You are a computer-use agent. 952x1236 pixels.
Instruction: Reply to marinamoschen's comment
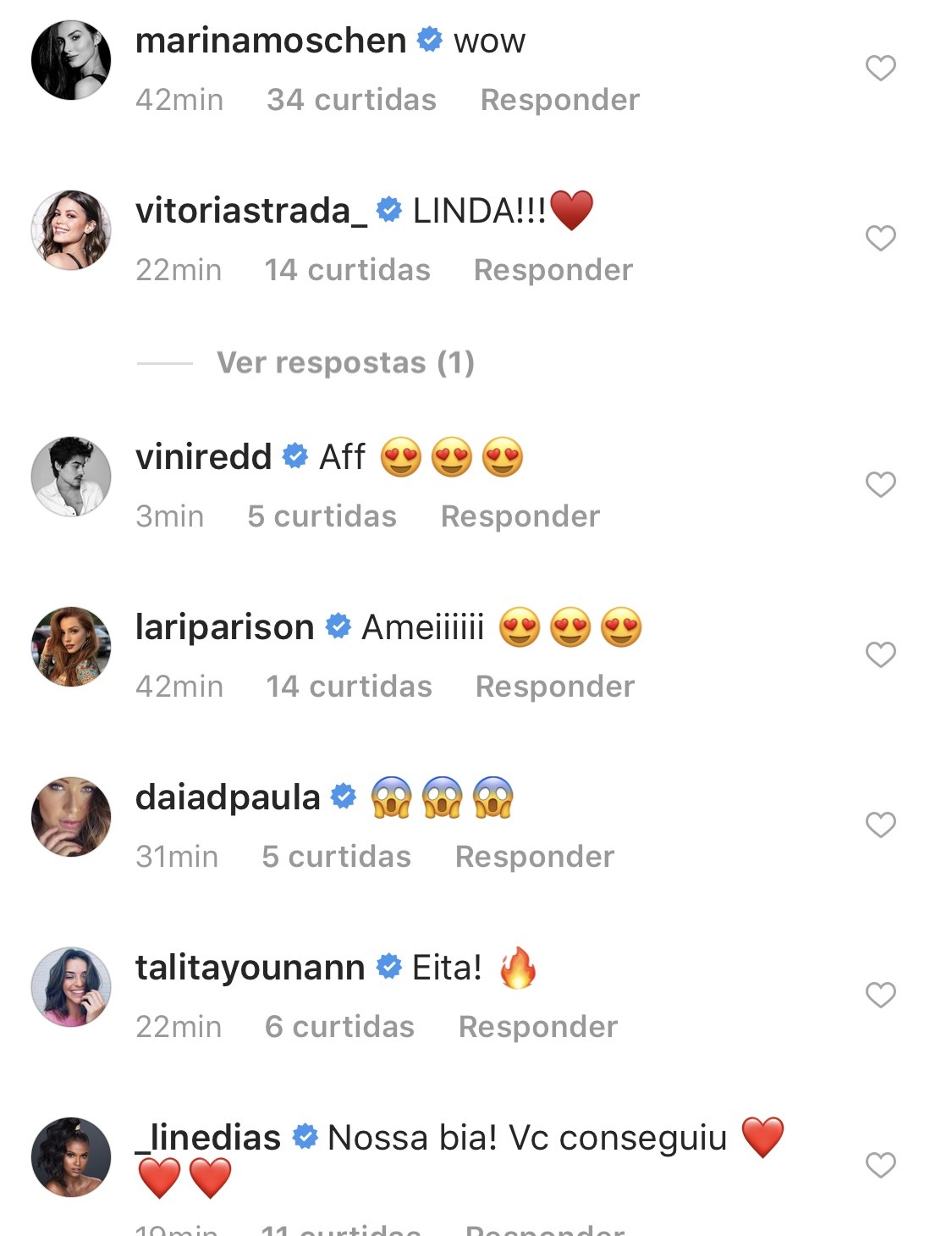click(x=559, y=100)
